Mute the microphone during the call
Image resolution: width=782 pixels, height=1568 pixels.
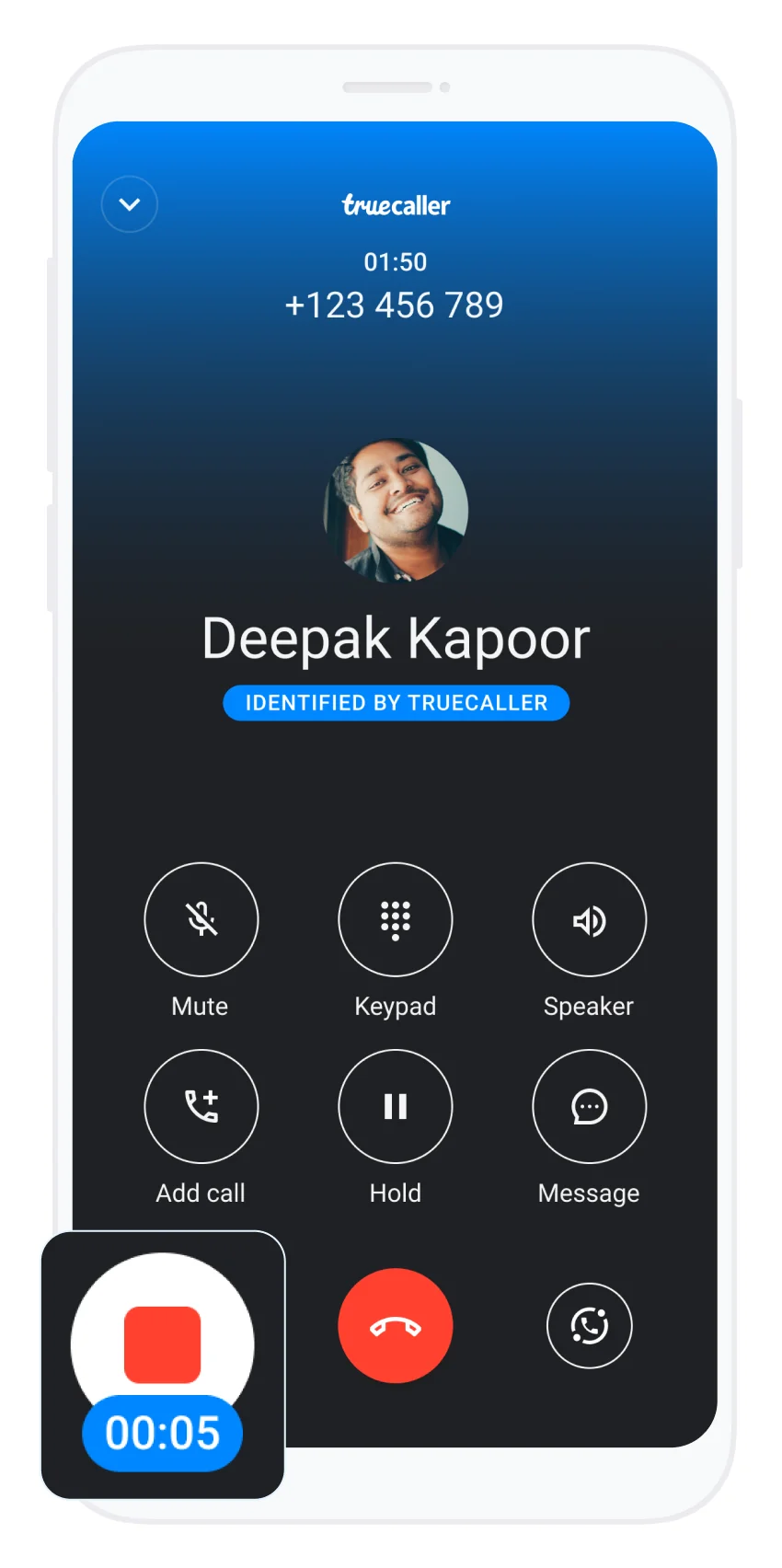point(201,919)
